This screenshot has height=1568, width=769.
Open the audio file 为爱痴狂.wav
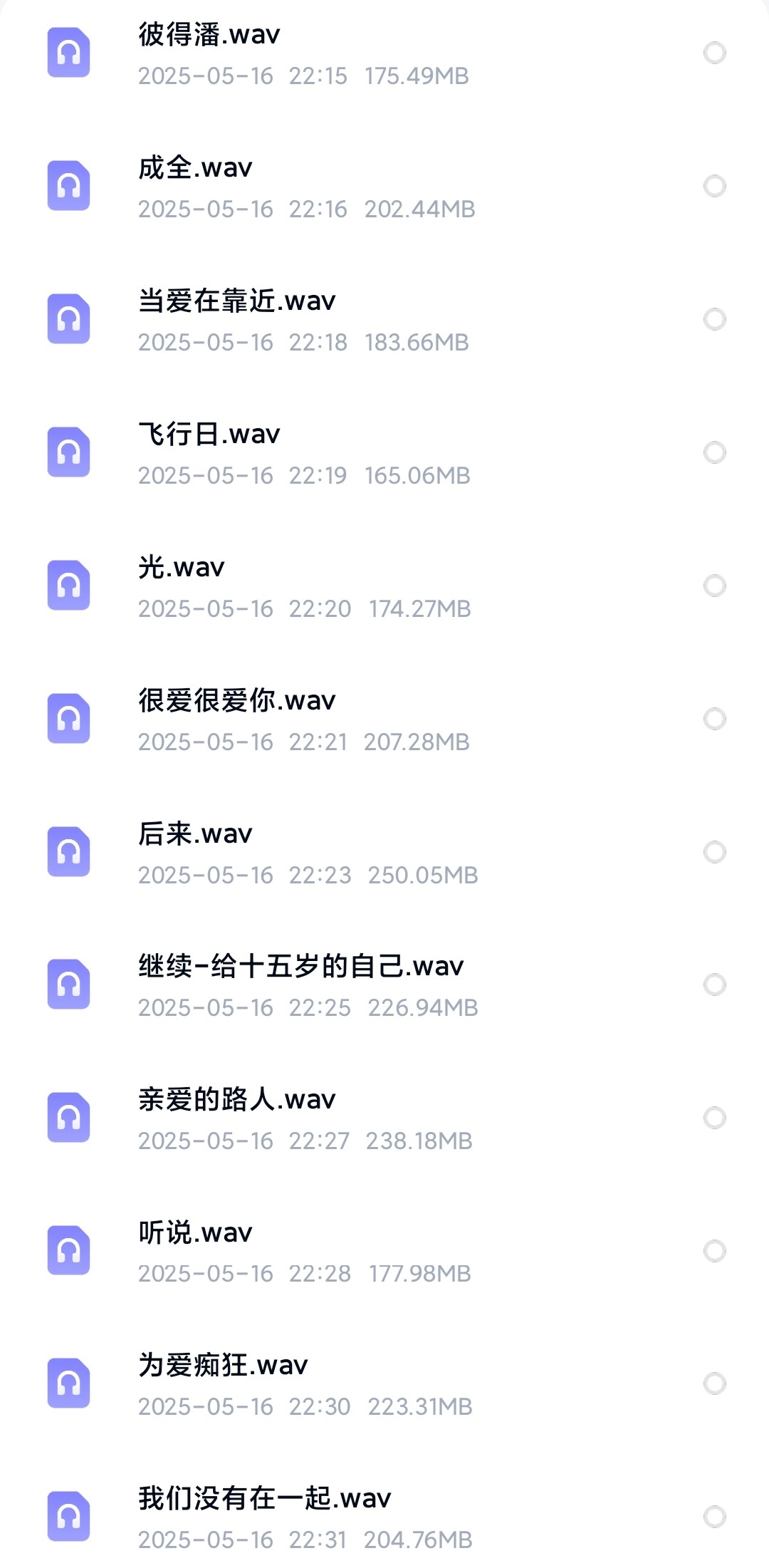pyautogui.click(x=223, y=1366)
